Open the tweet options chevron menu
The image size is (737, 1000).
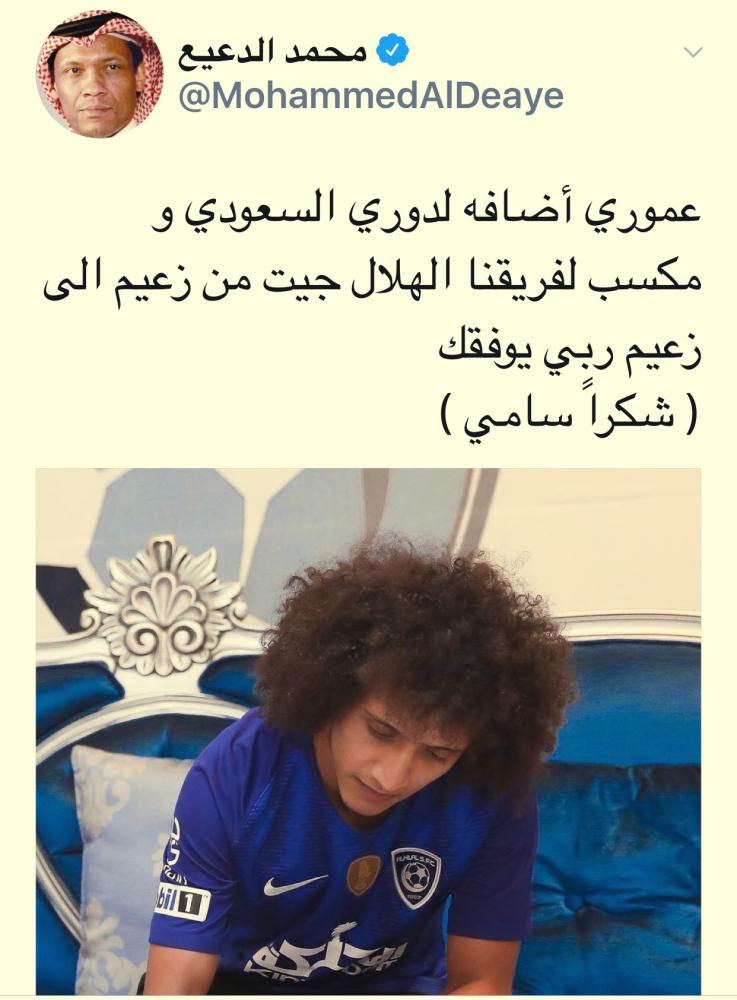[692, 53]
